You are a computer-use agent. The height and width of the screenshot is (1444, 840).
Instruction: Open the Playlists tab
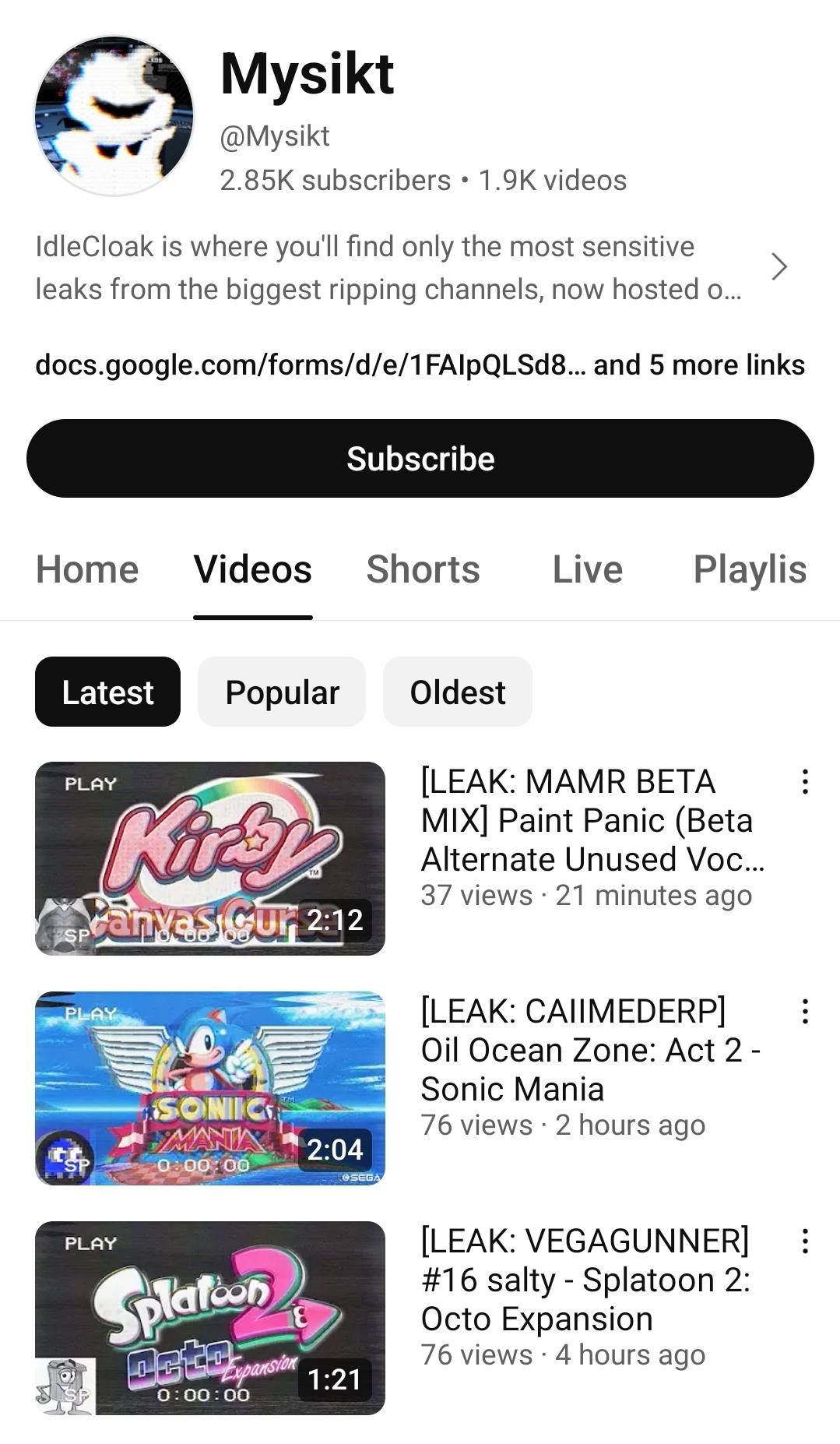click(749, 569)
